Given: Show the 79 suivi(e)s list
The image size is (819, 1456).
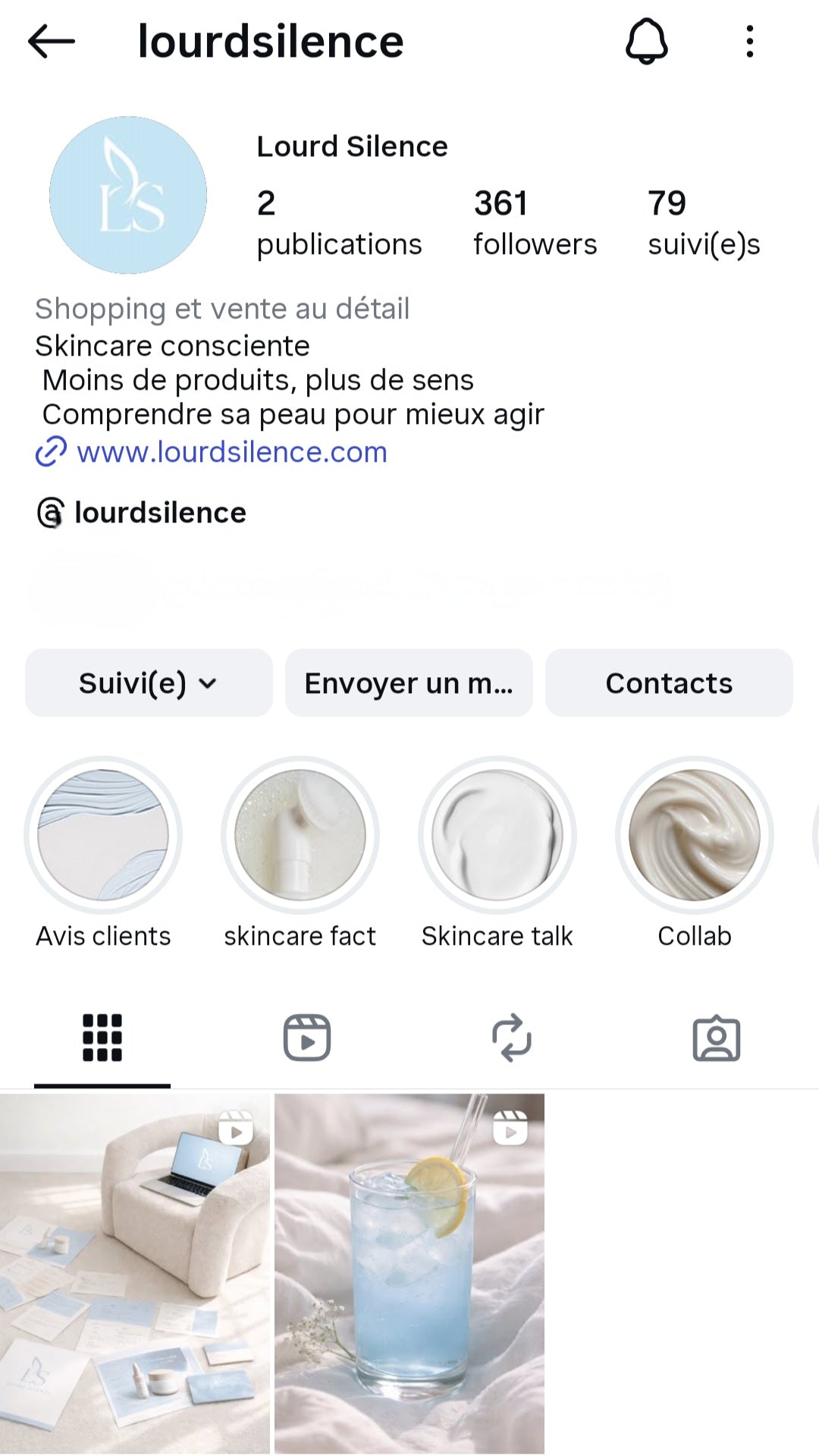Looking at the screenshot, I should (x=703, y=223).
